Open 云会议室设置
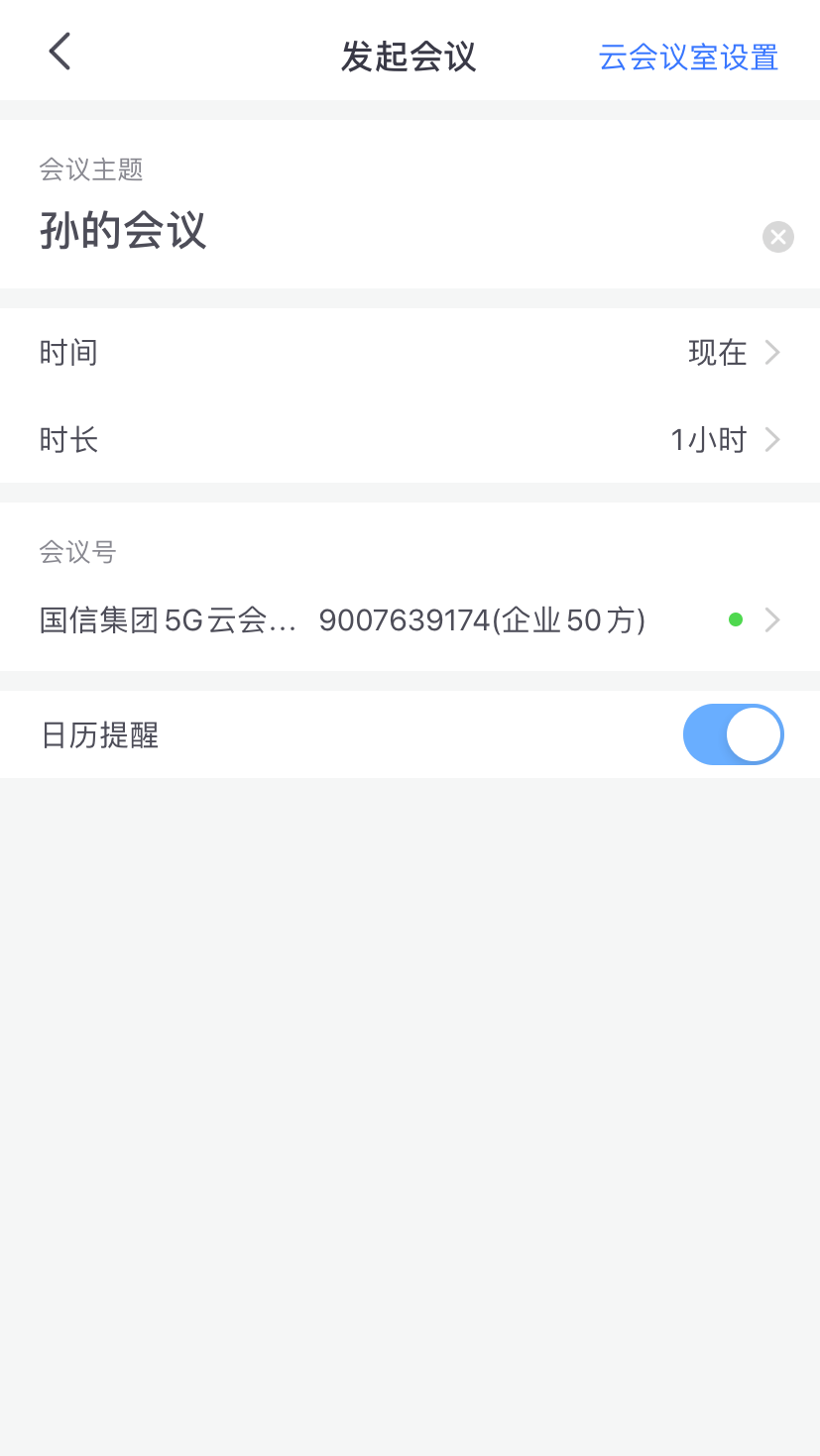820x1456 pixels. tap(688, 56)
